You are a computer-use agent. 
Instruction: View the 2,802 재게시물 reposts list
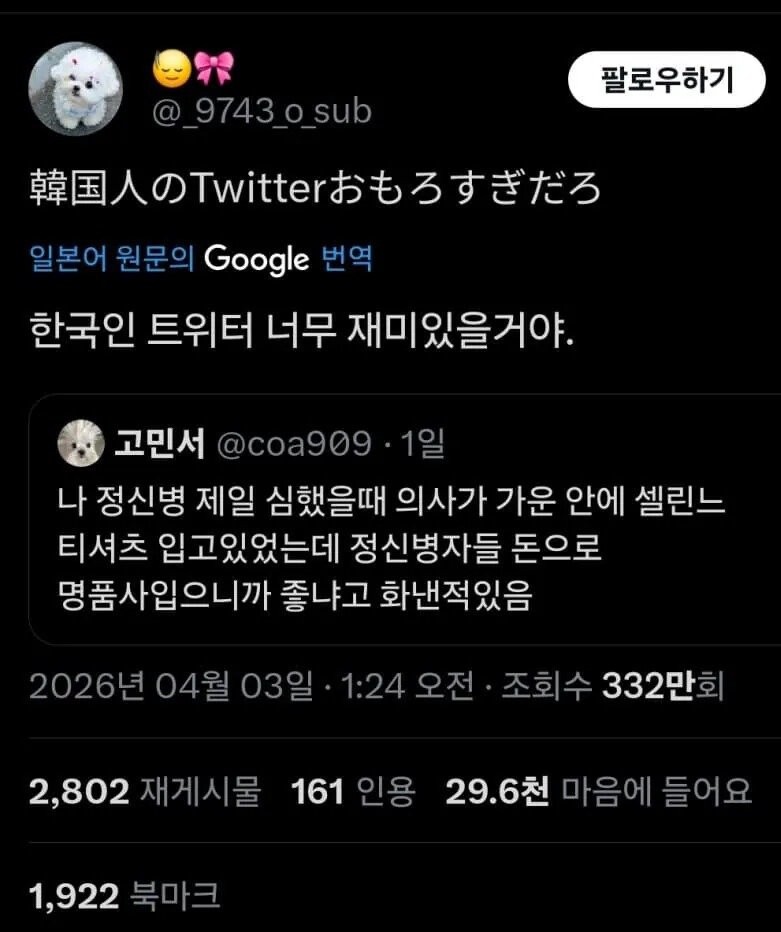tap(145, 792)
